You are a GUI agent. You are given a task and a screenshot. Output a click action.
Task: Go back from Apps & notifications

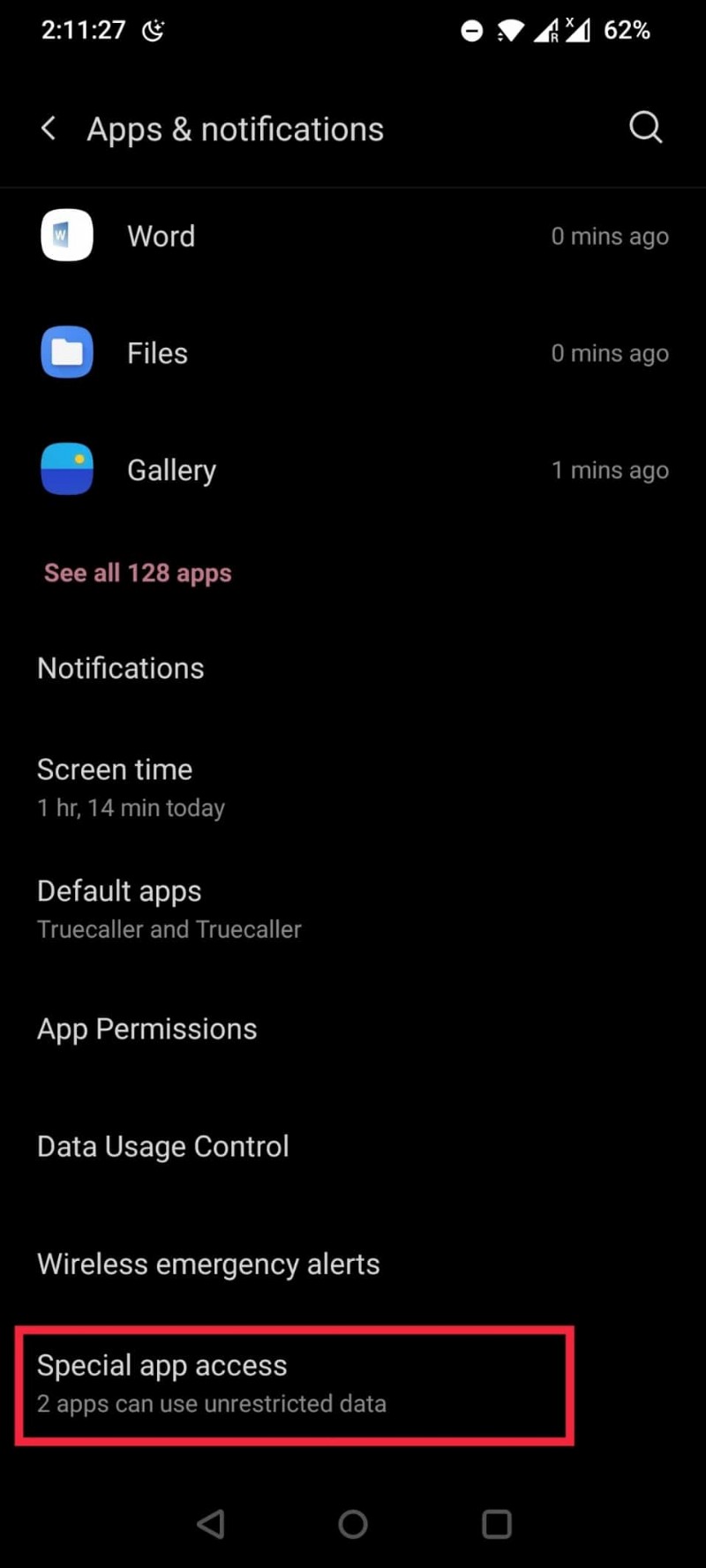point(49,129)
